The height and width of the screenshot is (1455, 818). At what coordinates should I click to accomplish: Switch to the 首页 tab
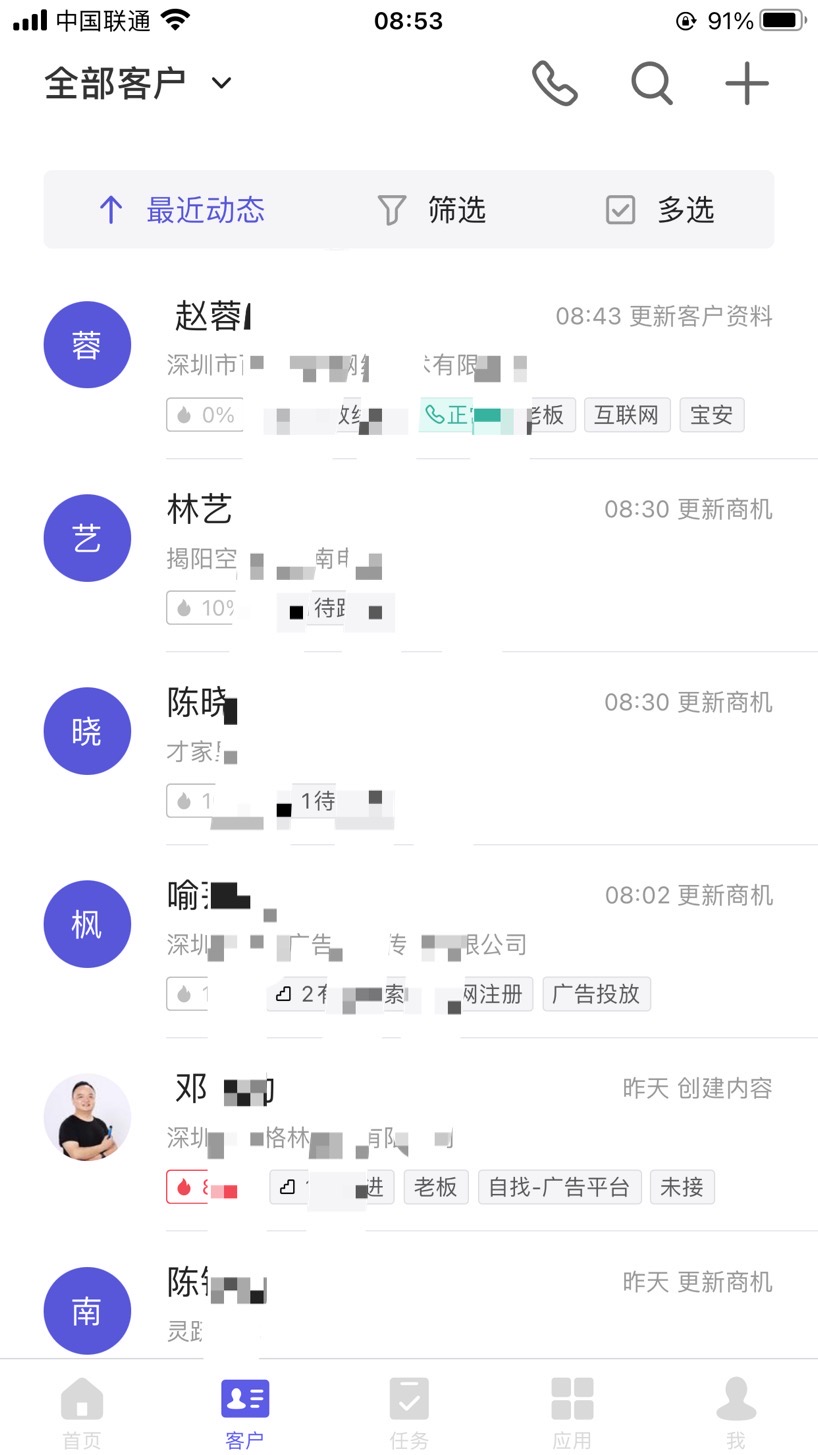(x=82, y=1411)
